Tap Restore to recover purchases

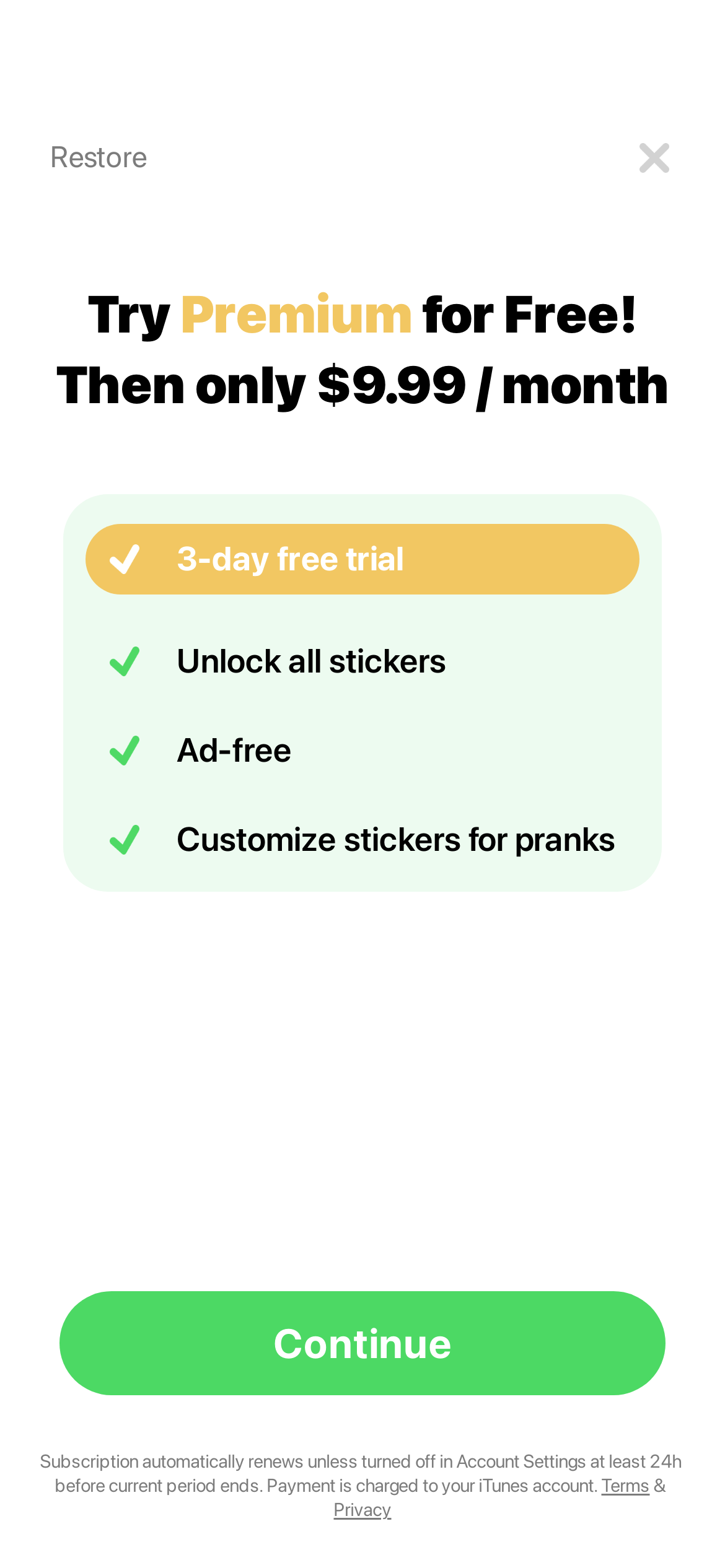(x=99, y=158)
